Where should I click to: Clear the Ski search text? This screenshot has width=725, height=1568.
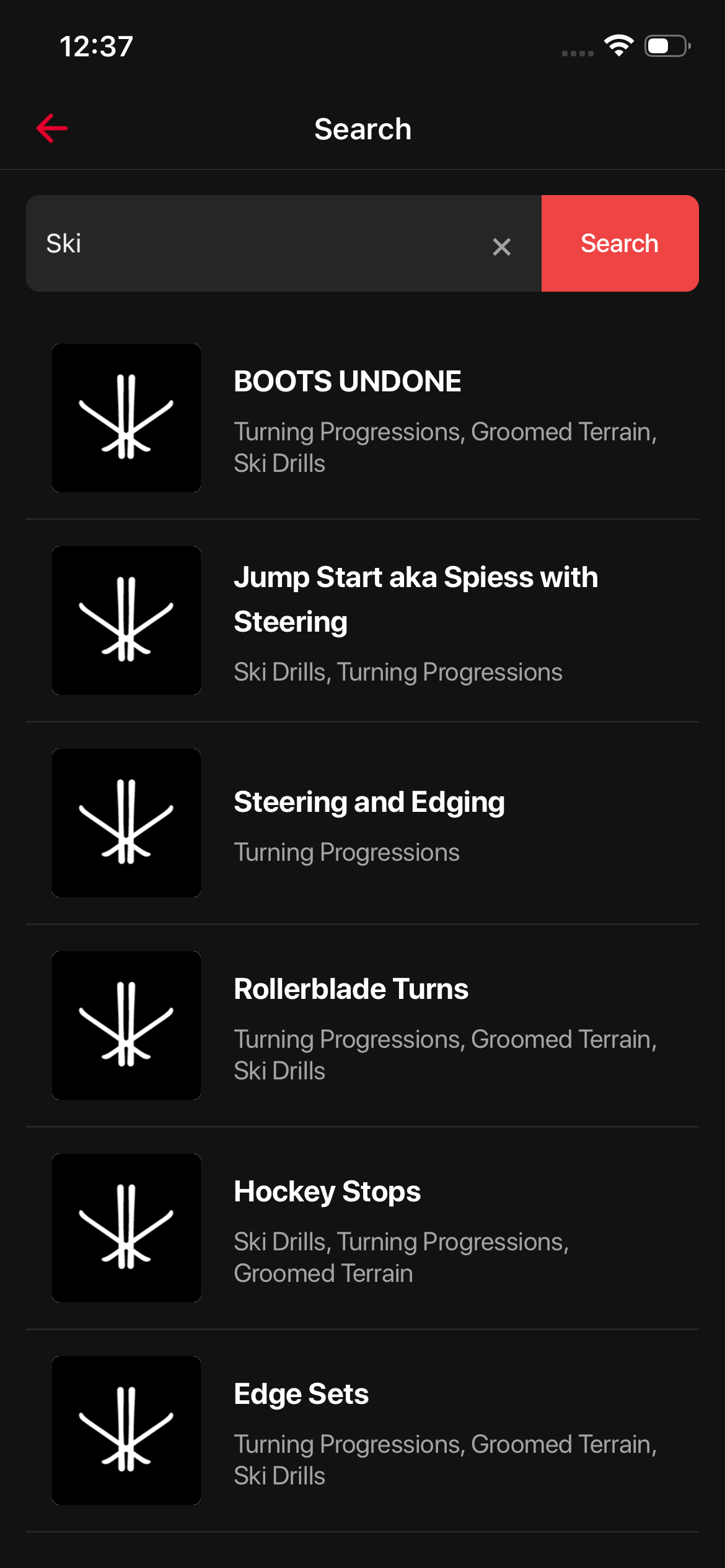[x=501, y=246]
